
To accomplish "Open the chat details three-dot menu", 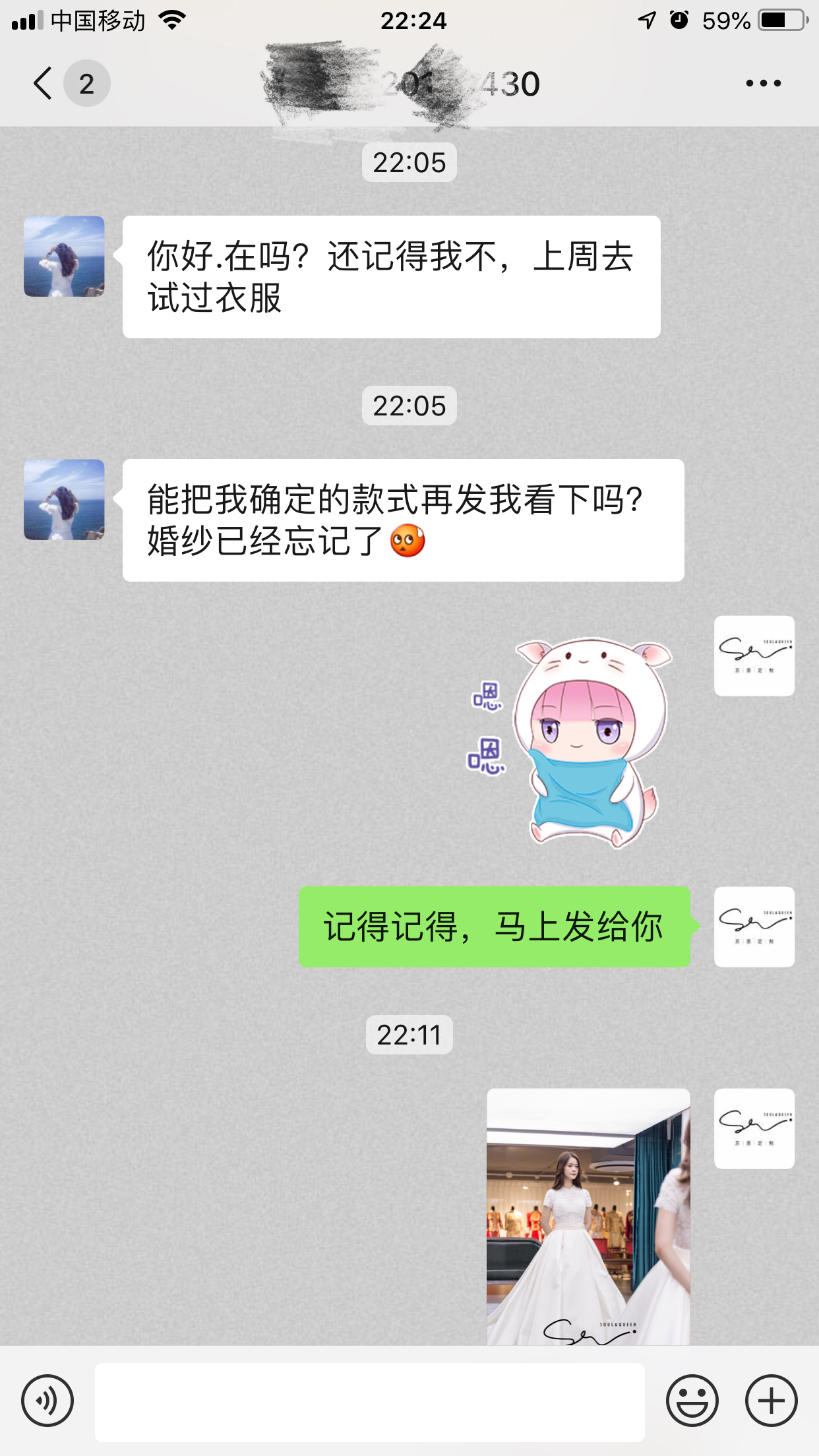I will pyautogui.click(x=763, y=83).
